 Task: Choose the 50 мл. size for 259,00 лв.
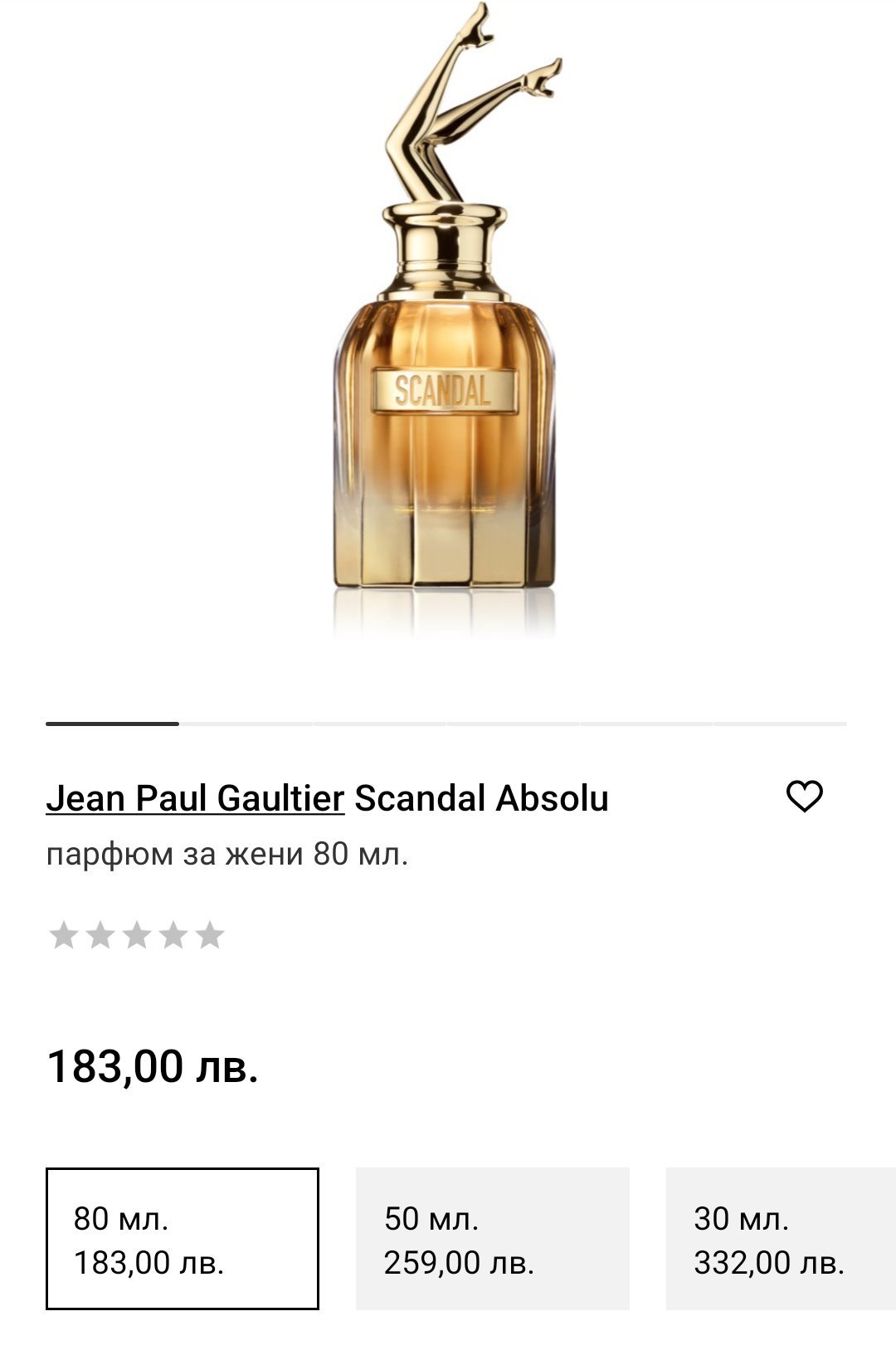[x=493, y=1239]
